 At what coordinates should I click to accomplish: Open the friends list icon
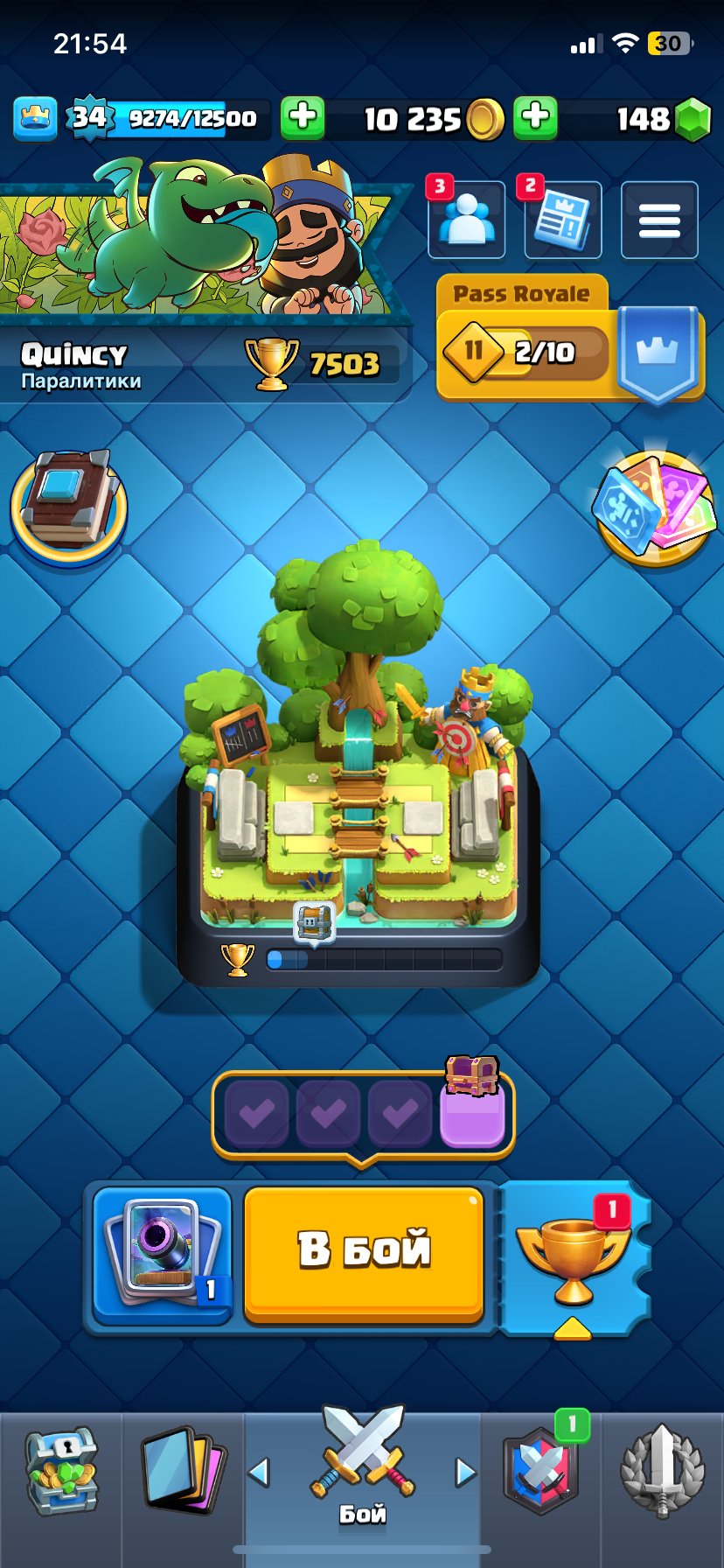pos(466,220)
